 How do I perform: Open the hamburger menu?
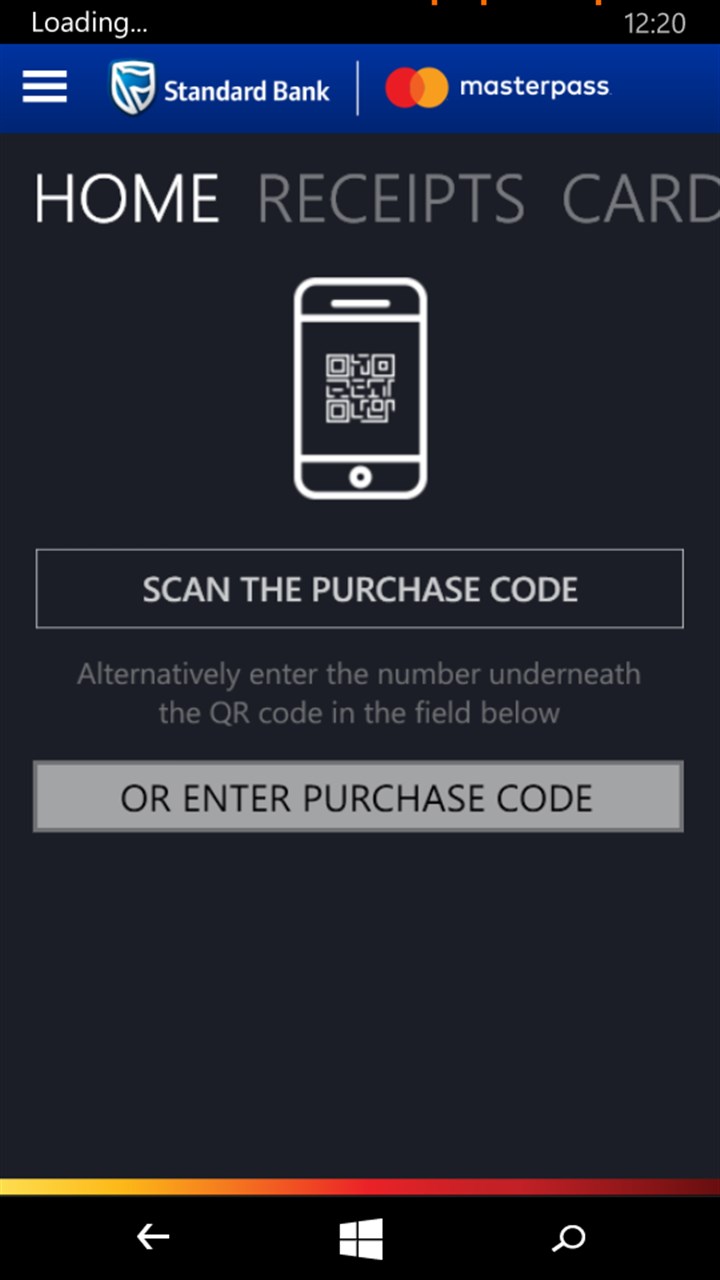(45, 88)
